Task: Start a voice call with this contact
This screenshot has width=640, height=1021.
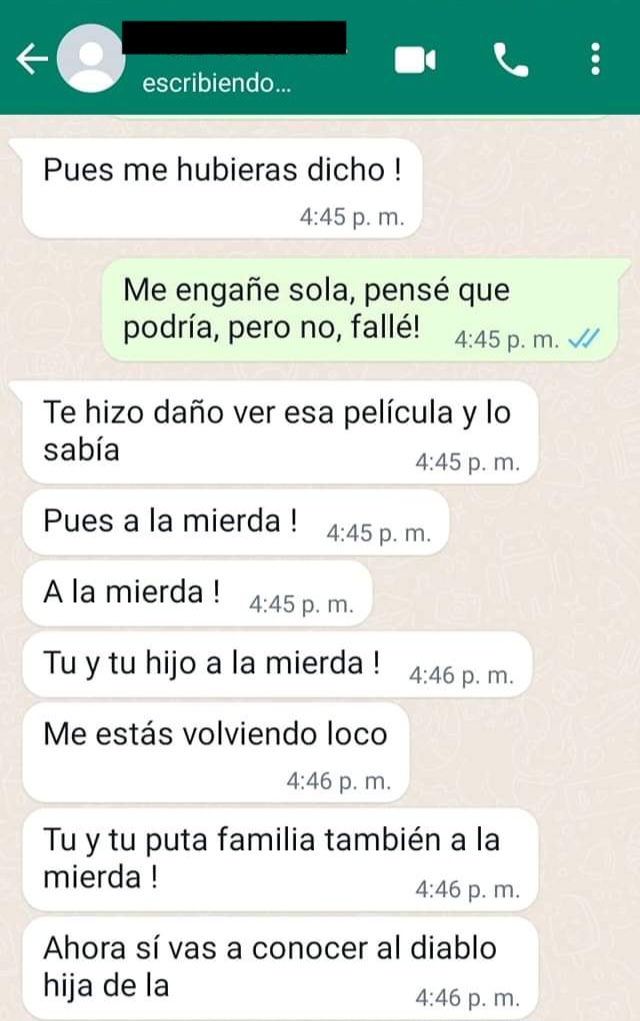Action: 511,60
